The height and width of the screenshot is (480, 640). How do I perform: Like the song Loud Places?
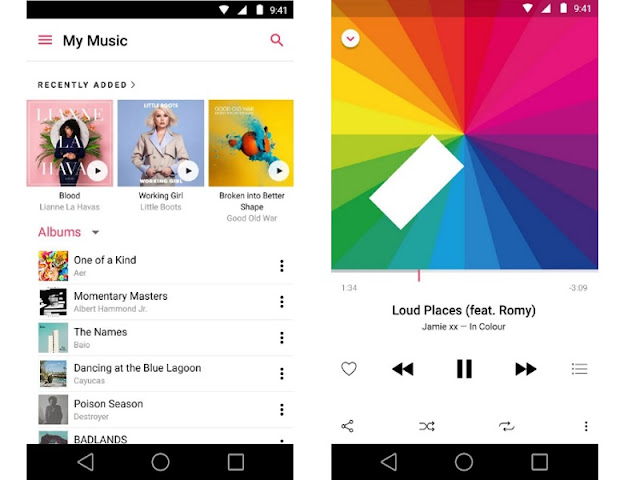tap(348, 369)
